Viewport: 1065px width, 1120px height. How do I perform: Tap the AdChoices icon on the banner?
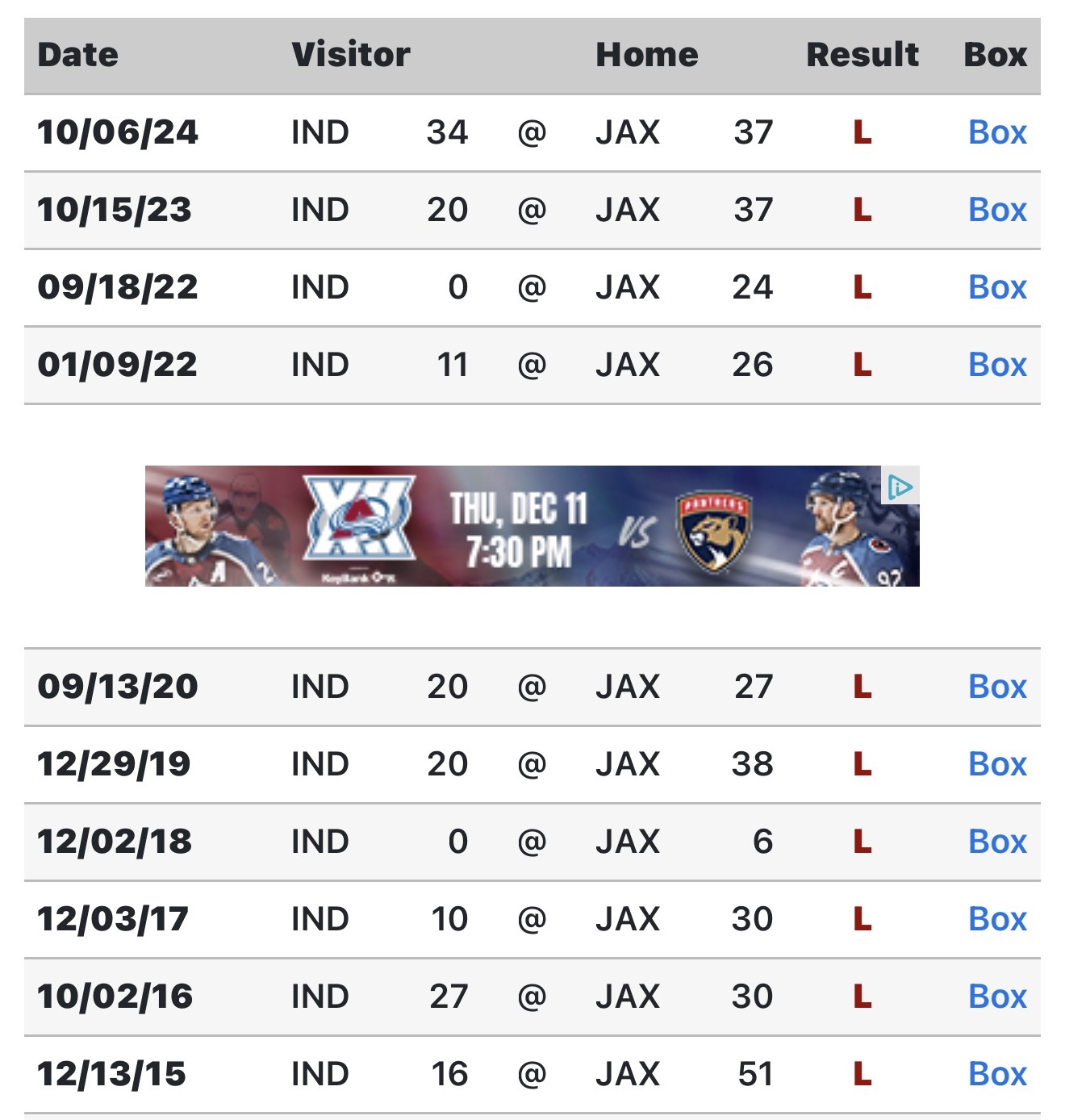(900, 486)
